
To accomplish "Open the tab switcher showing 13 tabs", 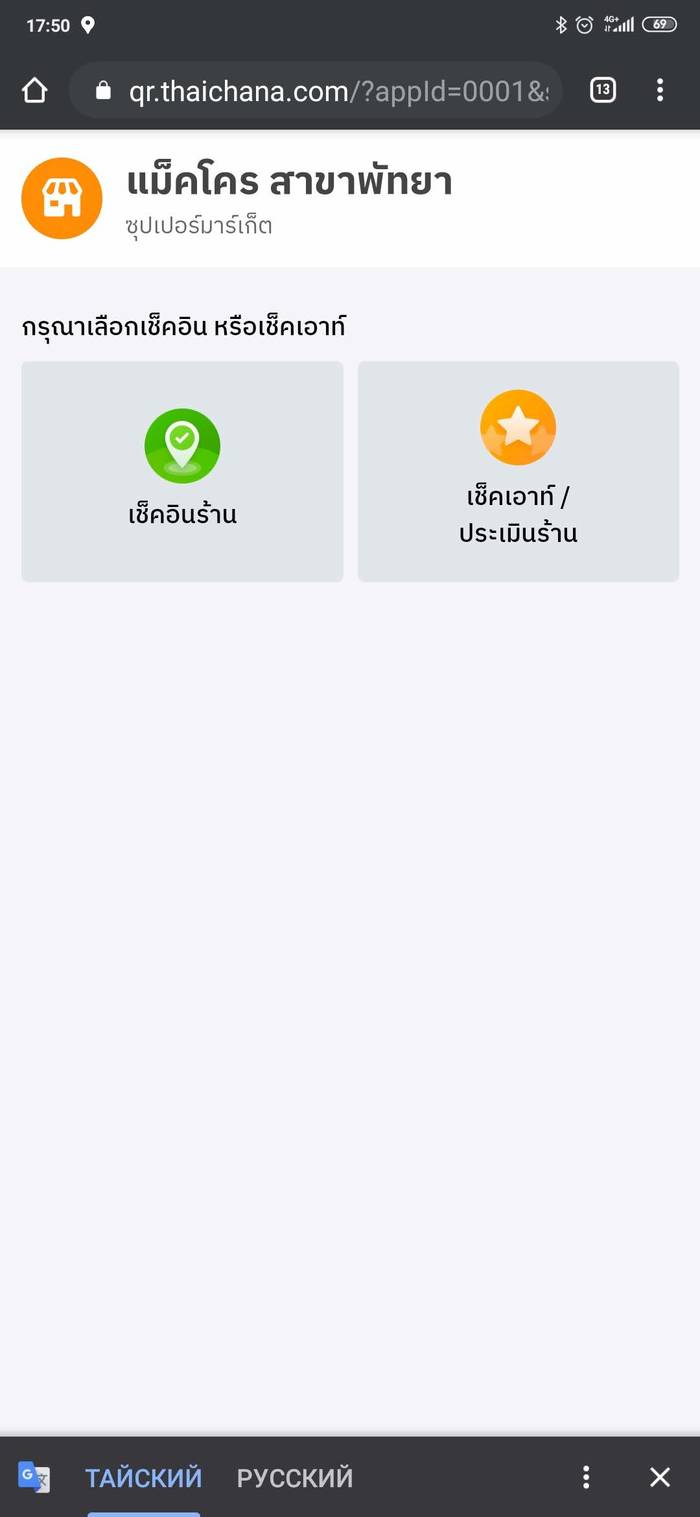I will pos(602,91).
